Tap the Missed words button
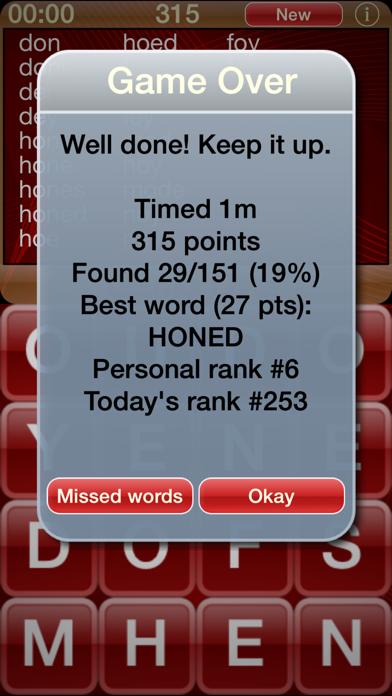Image resolution: width=392 pixels, height=696 pixels. [120, 496]
